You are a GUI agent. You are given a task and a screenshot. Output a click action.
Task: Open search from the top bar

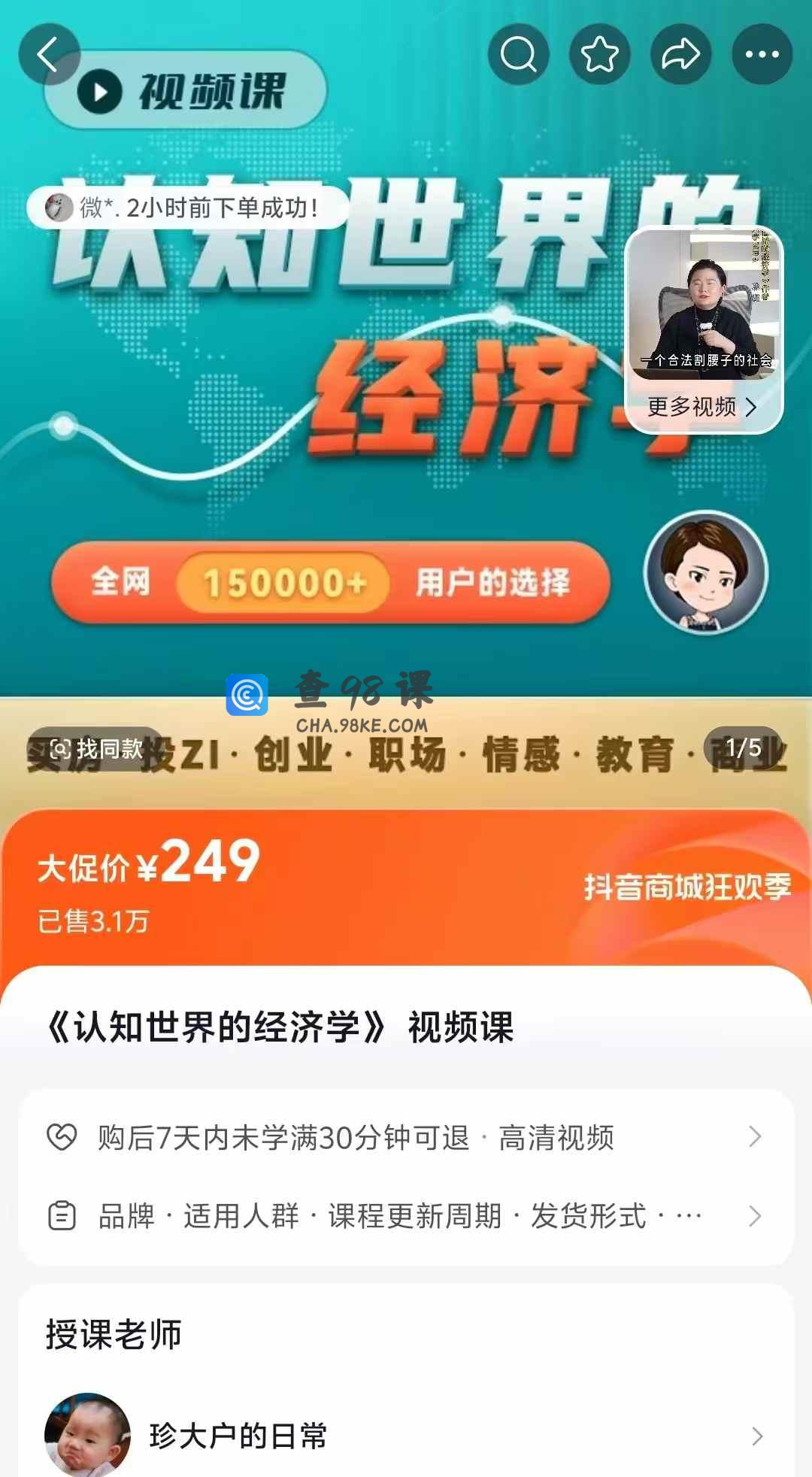pyautogui.click(x=519, y=54)
